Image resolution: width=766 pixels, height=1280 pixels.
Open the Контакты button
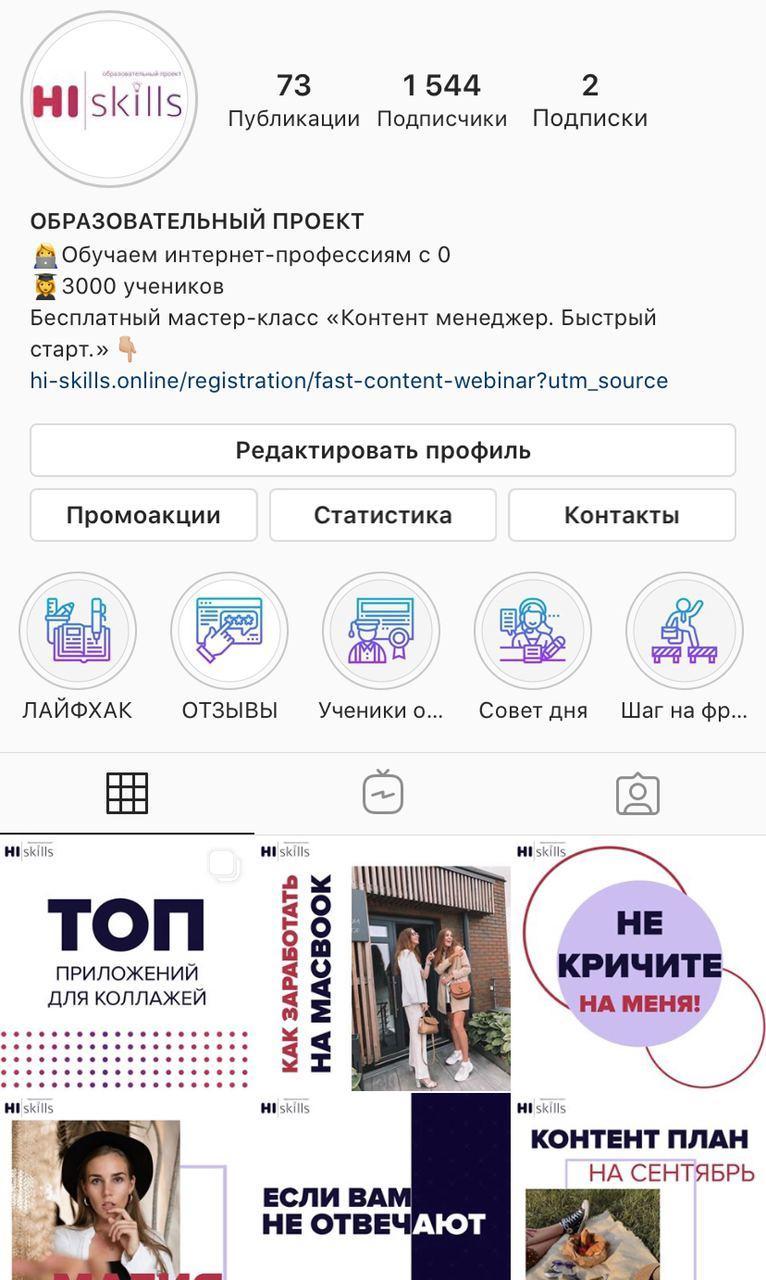click(622, 515)
